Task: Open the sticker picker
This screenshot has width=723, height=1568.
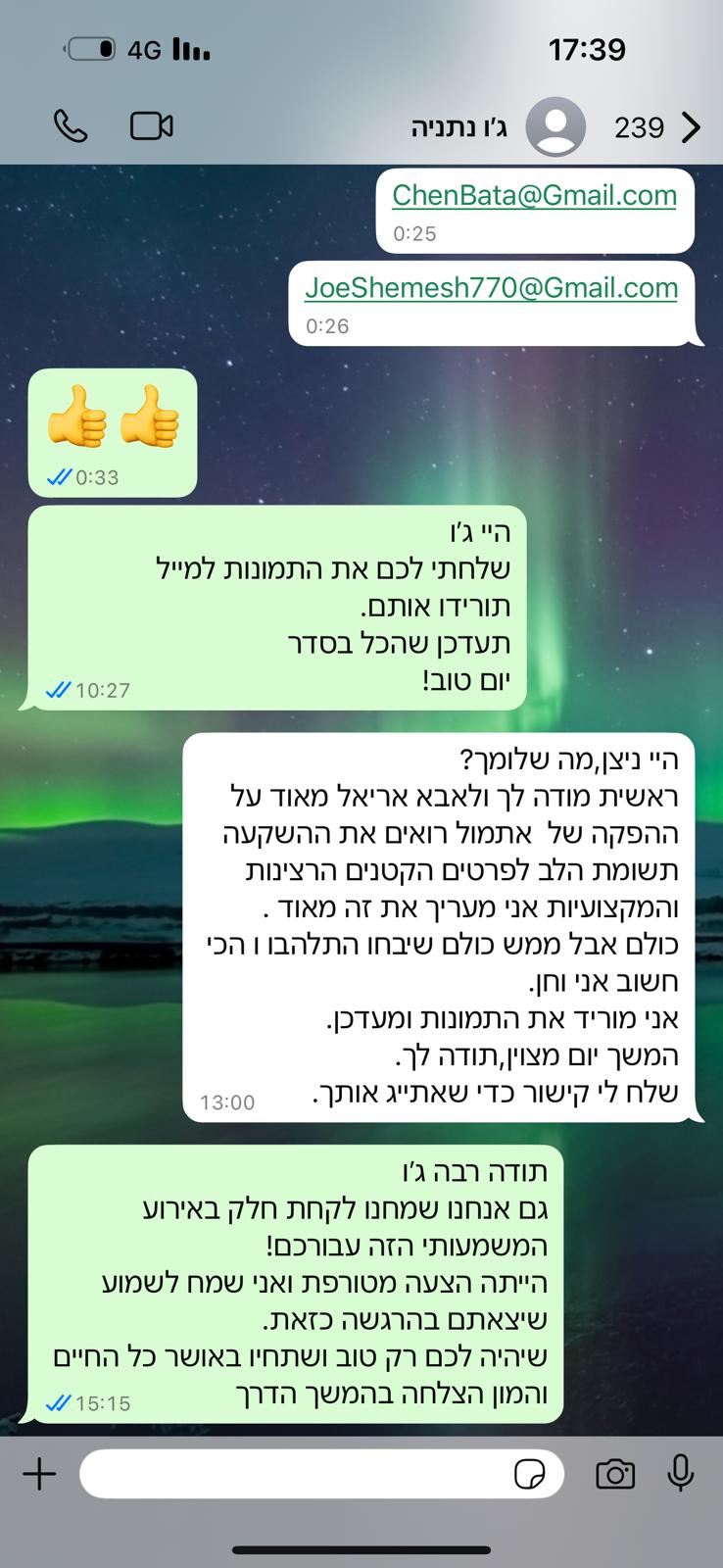Action: (x=530, y=1474)
